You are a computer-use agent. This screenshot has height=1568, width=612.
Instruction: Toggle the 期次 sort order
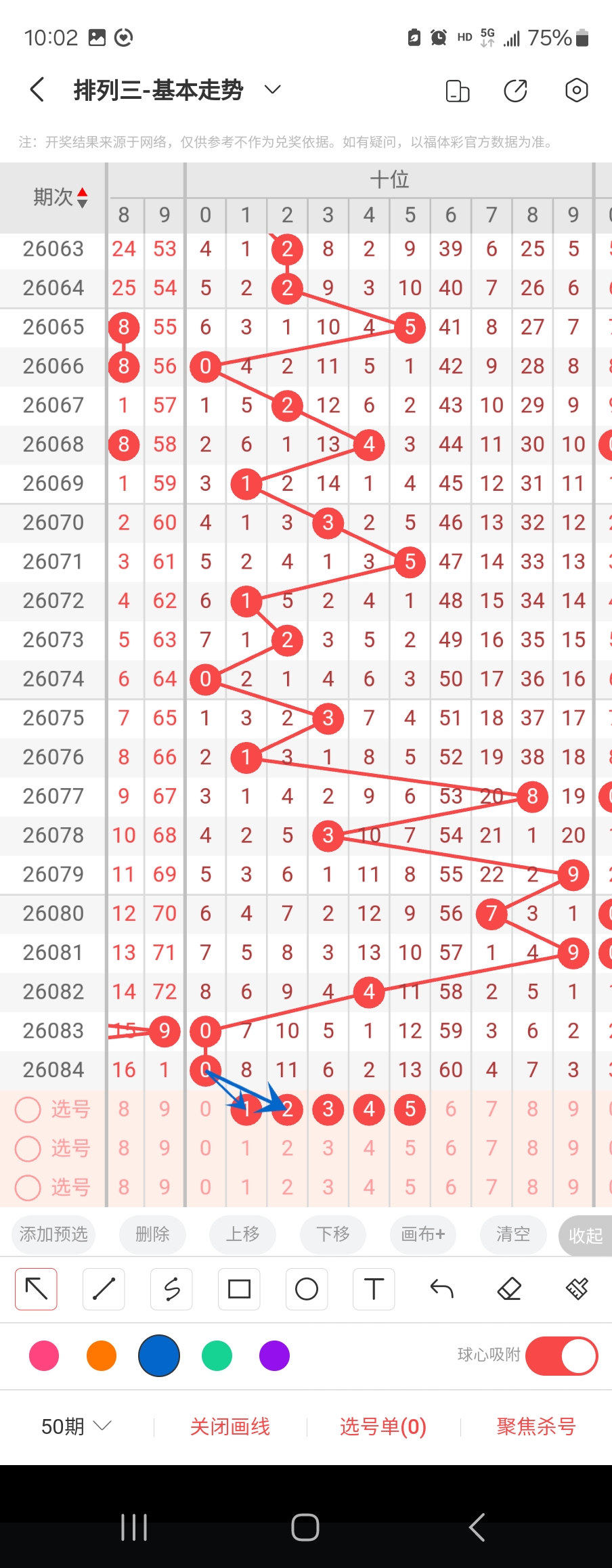[x=82, y=198]
